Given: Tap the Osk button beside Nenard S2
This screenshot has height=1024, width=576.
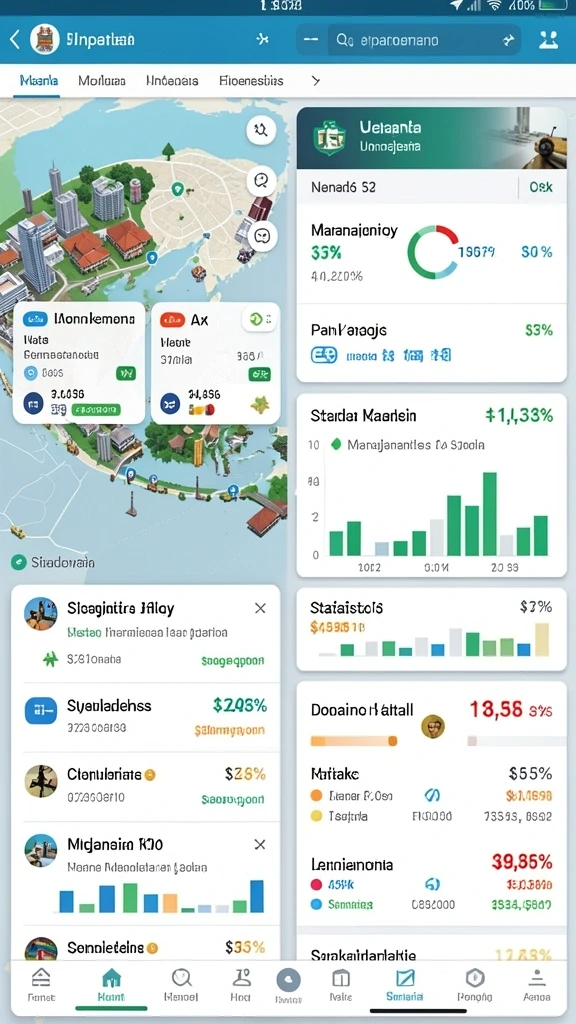Looking at the screenshot, I should click(541, 187).
